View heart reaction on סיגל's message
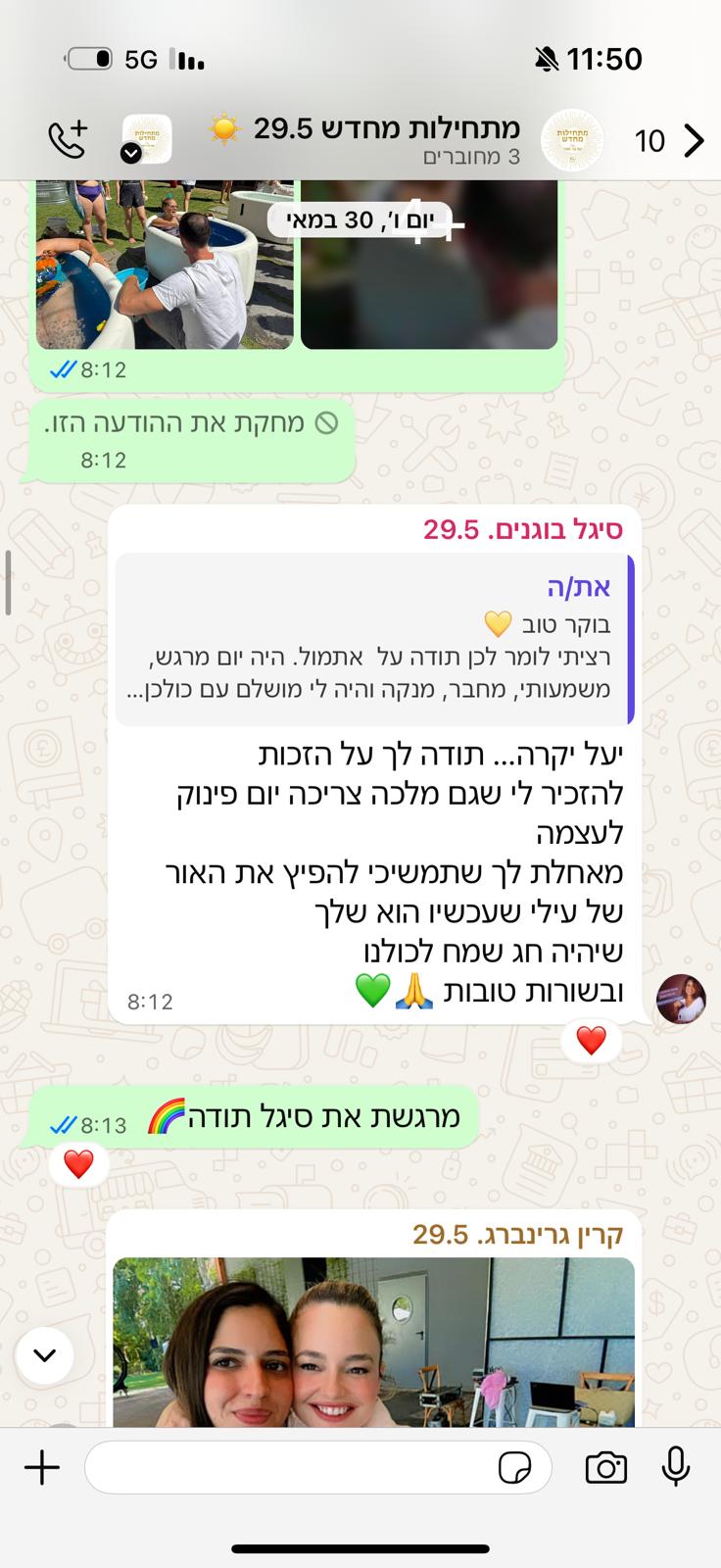 pyautogui.click(x=591, y=1041)
